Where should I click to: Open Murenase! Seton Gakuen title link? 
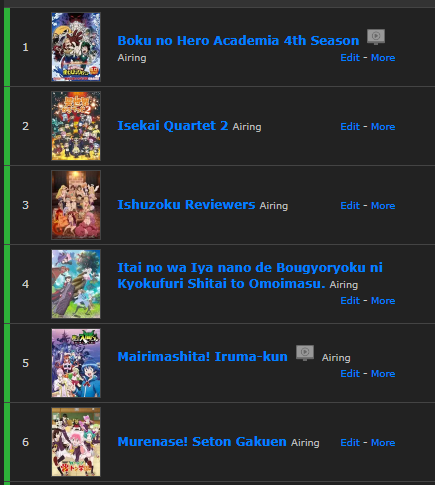pyautogui.click(x=202, y=442)
